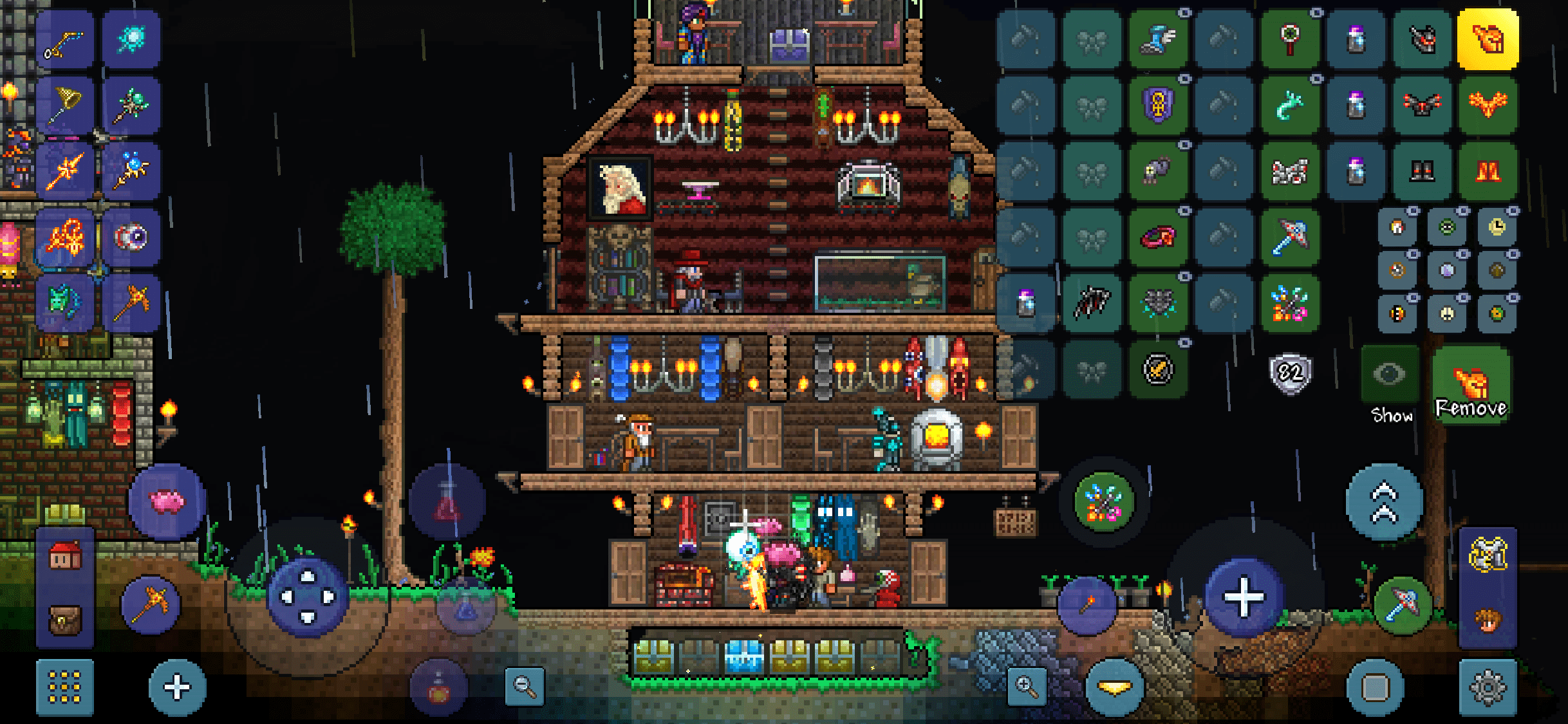Tap the suspicious eye item slot
This screenshot has height=724, width=1568.
click(131, 237)
